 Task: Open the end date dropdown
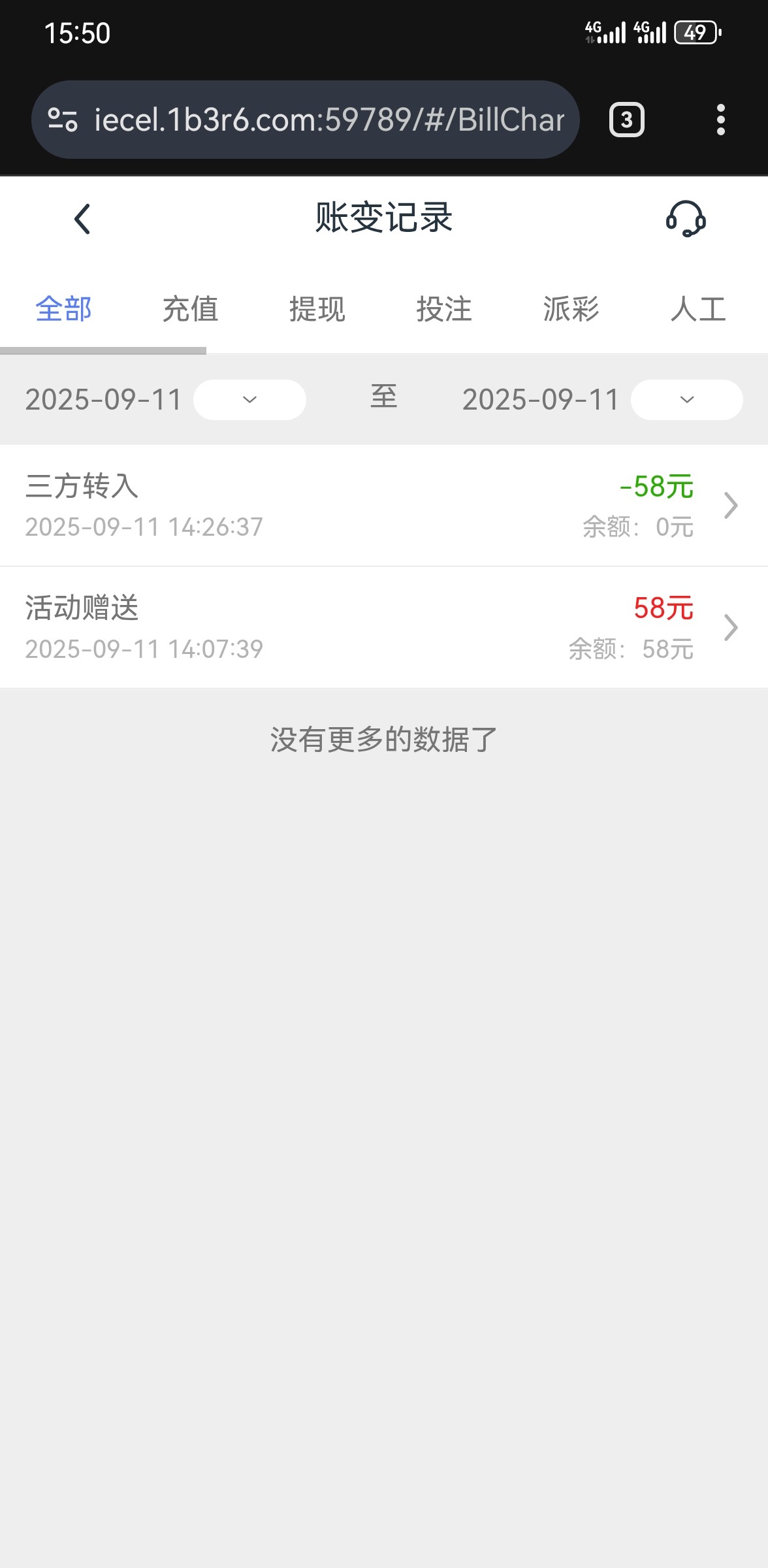pyautogui.click(x=686, y=400)
